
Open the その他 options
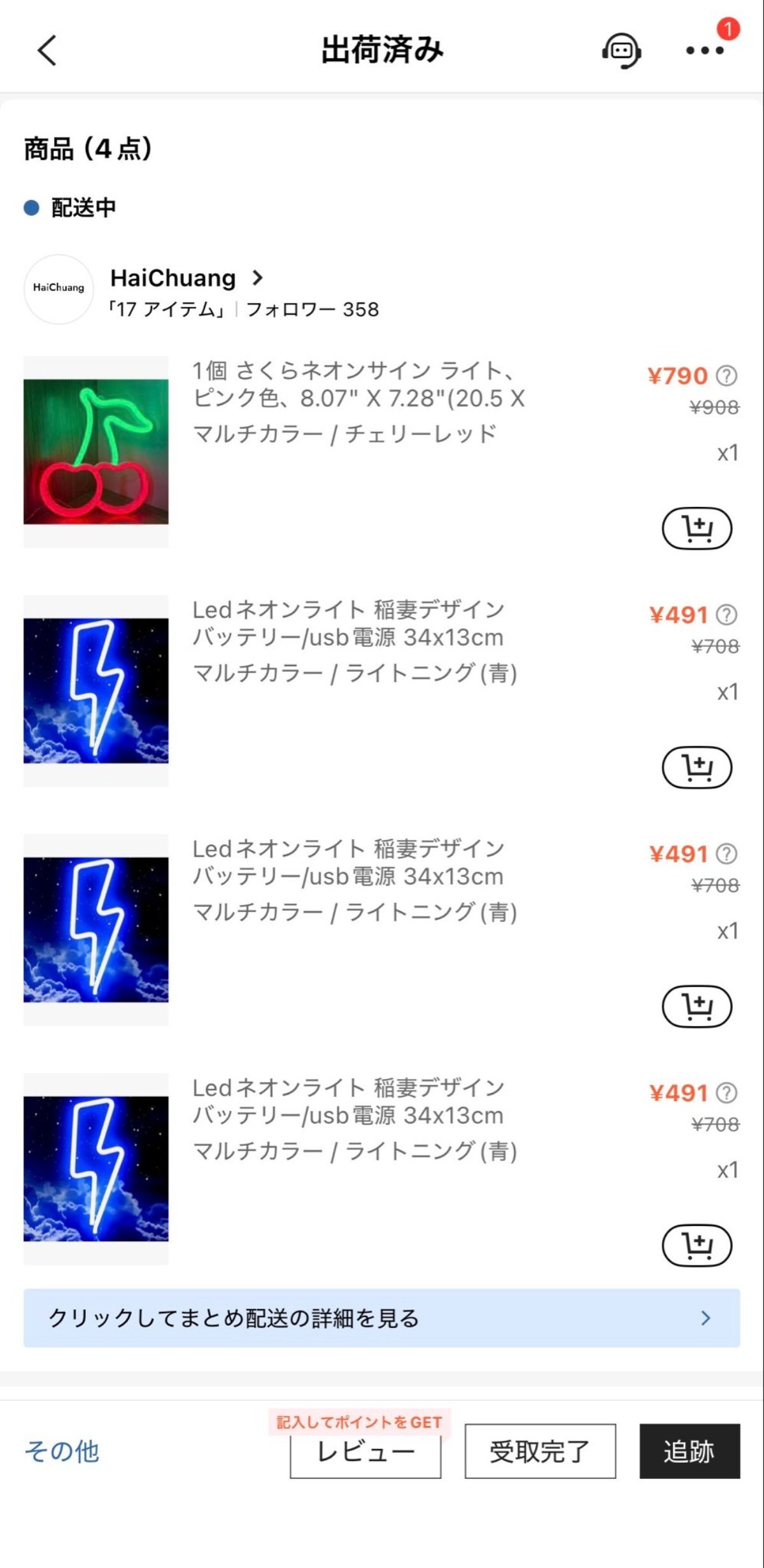pos(62,1451)
